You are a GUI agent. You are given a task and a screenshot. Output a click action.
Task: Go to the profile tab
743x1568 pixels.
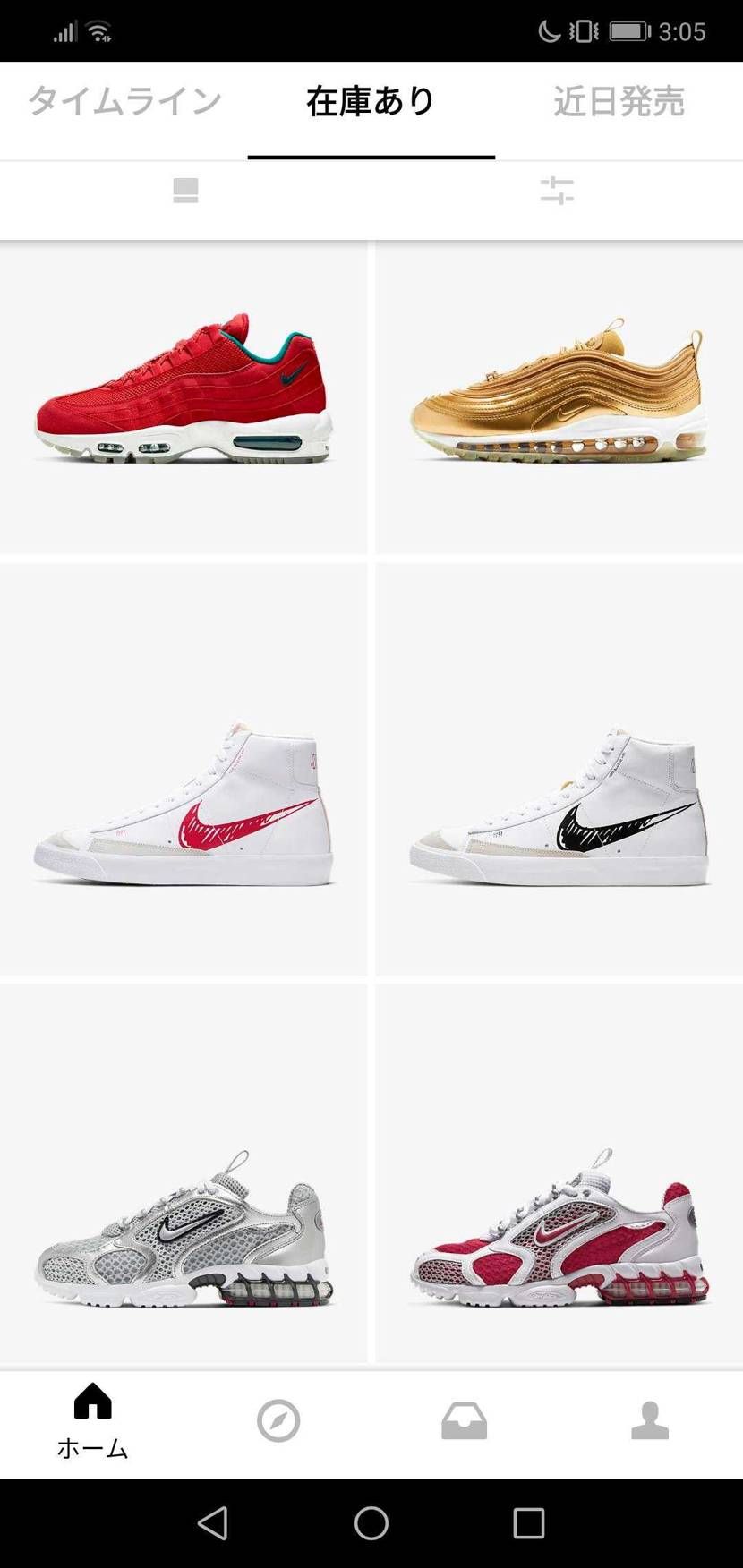(650, 1421)
